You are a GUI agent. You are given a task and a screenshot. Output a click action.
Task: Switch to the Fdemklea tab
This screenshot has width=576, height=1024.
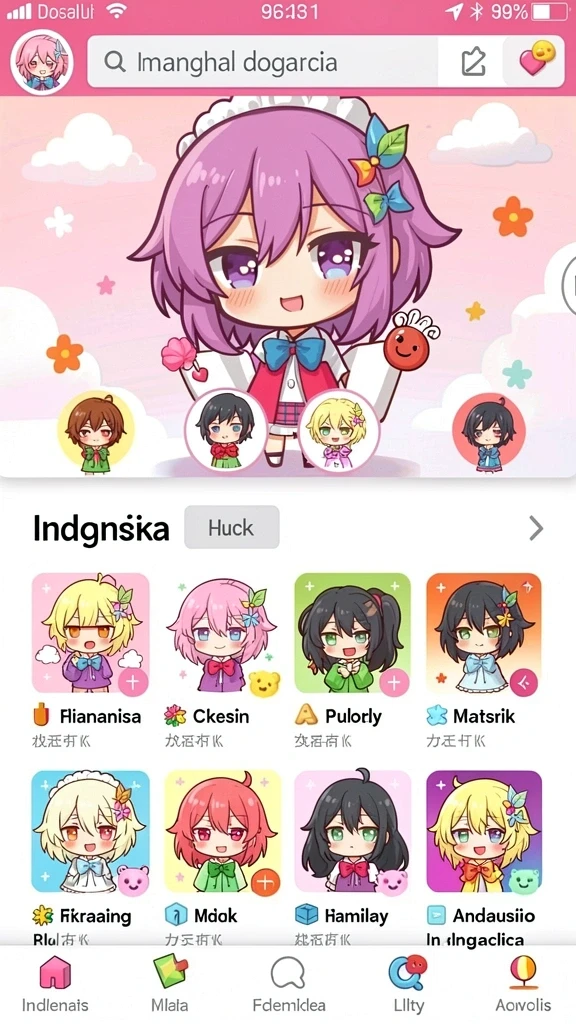point(288,984)
